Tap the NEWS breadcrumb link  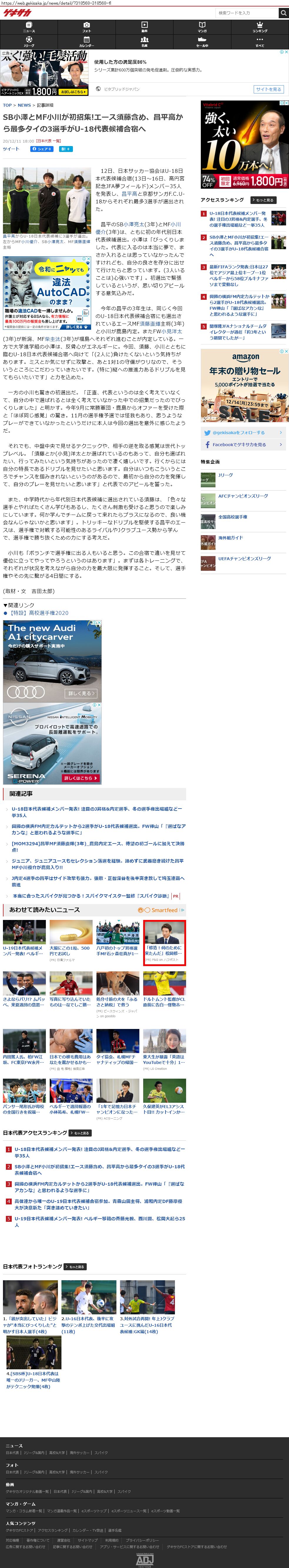24,105
